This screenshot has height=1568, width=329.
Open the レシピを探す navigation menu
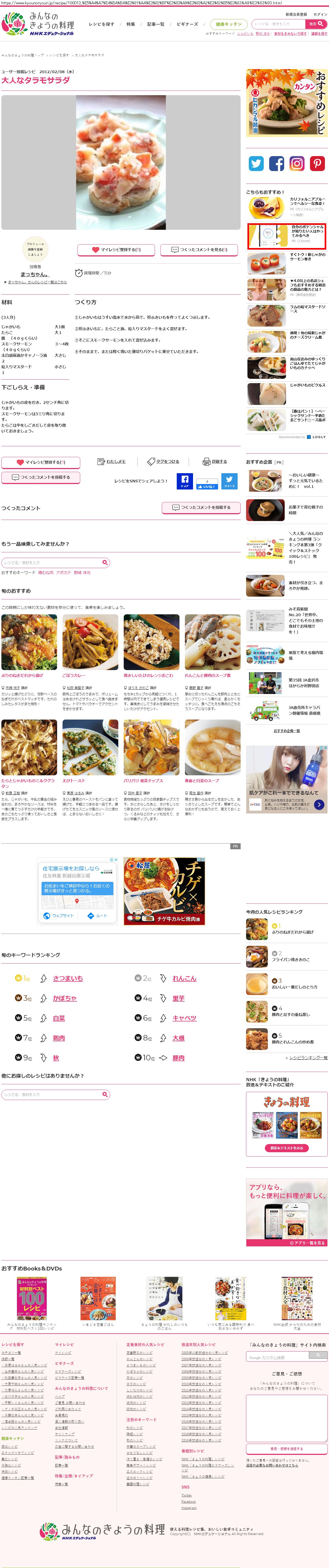(x=102, y=24)
